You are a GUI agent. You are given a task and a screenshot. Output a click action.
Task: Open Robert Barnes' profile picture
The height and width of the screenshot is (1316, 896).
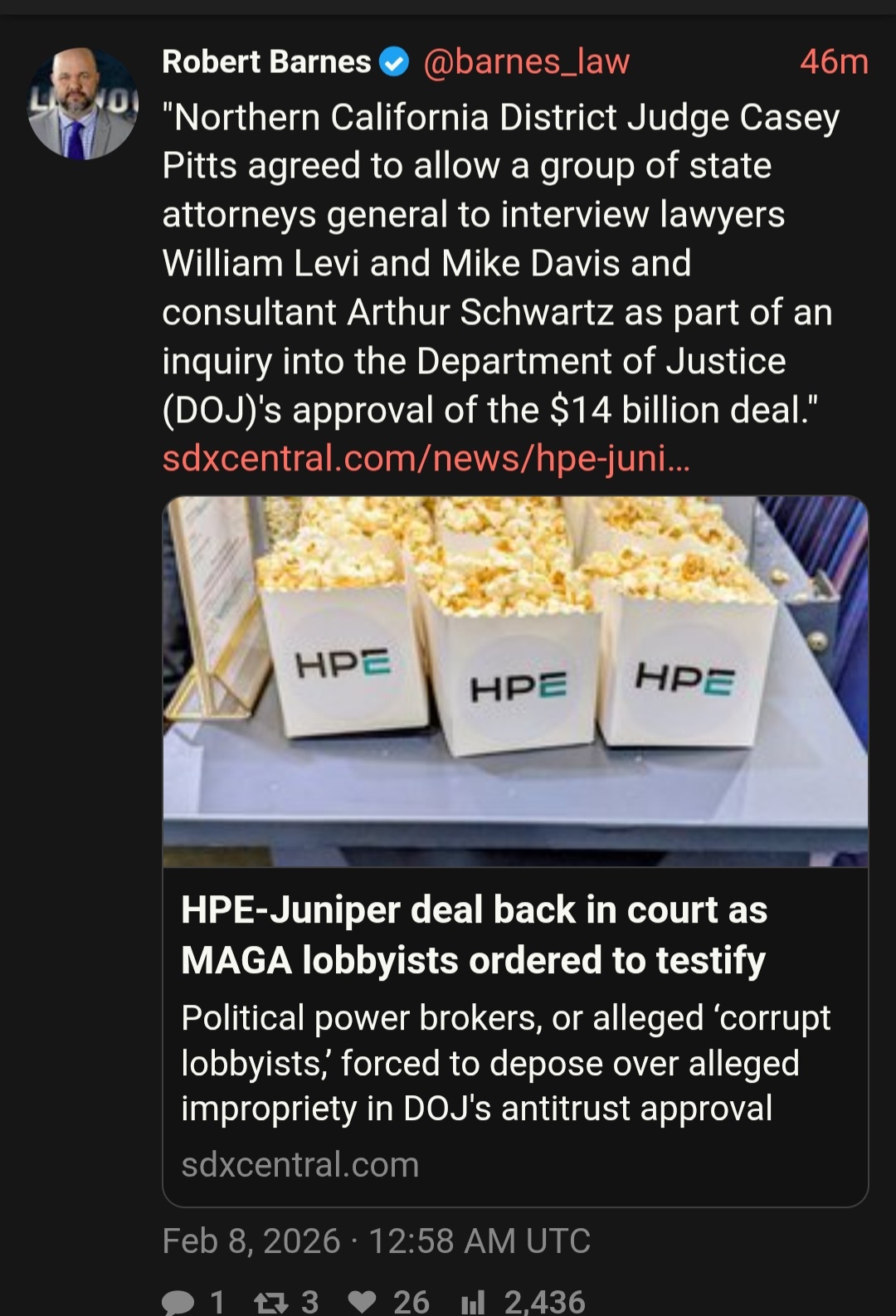(82, 105)
